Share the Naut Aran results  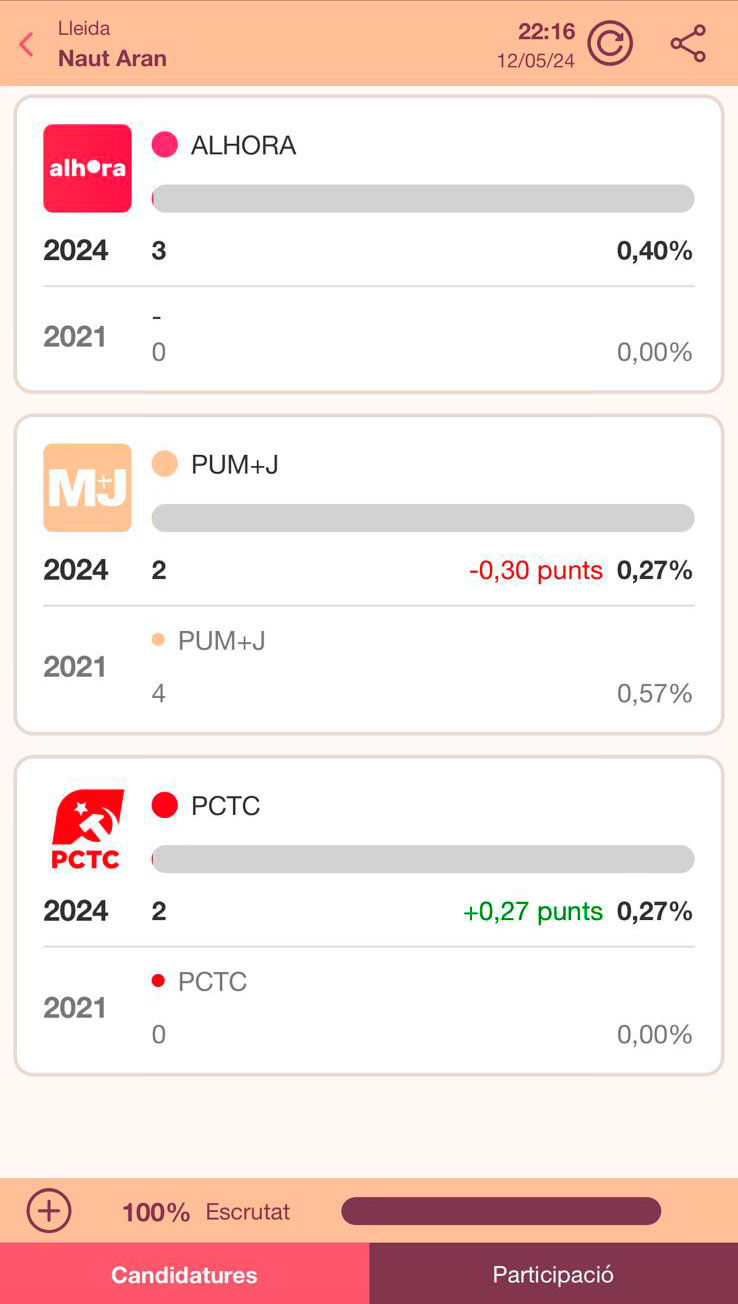[x=688, y=44]
